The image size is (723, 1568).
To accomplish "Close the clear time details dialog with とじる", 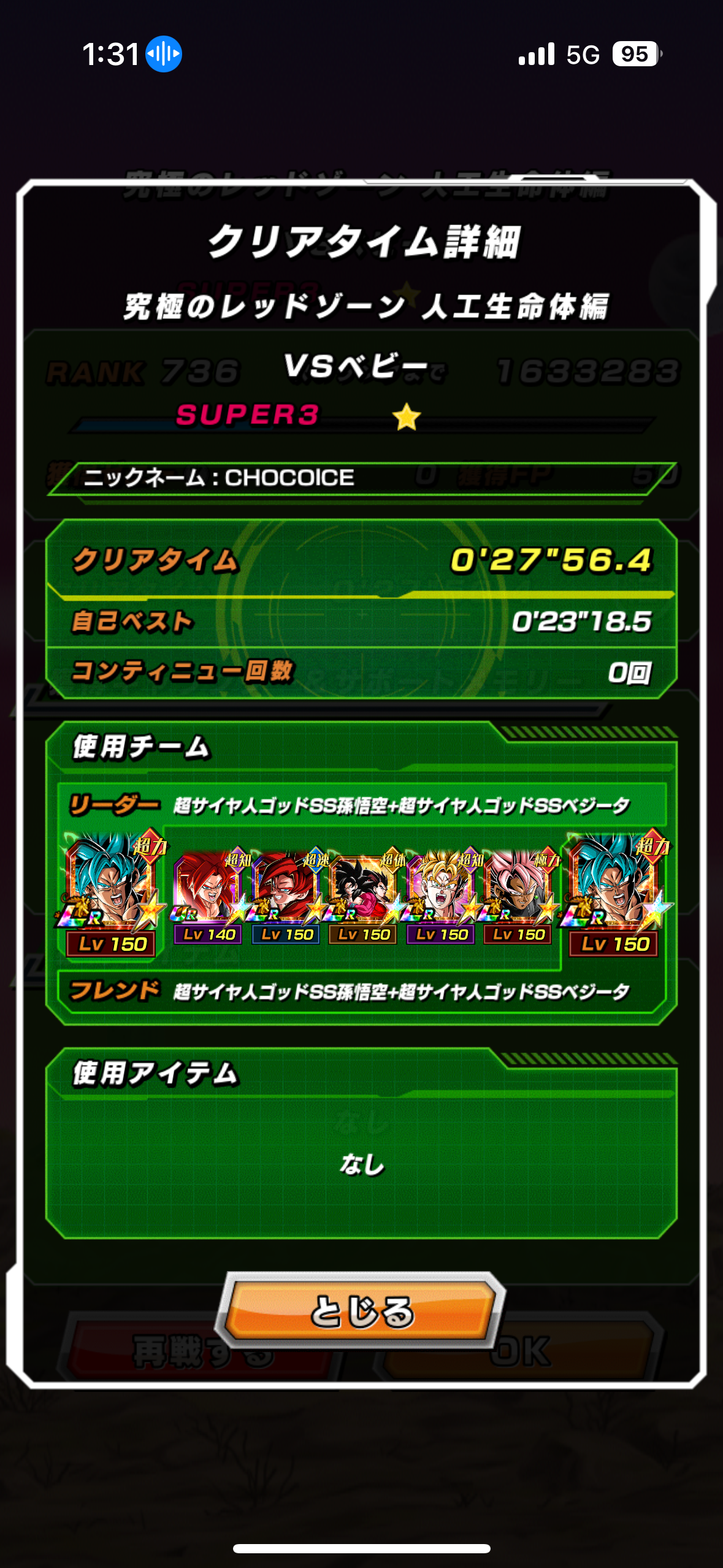I will click(362, 1311).
